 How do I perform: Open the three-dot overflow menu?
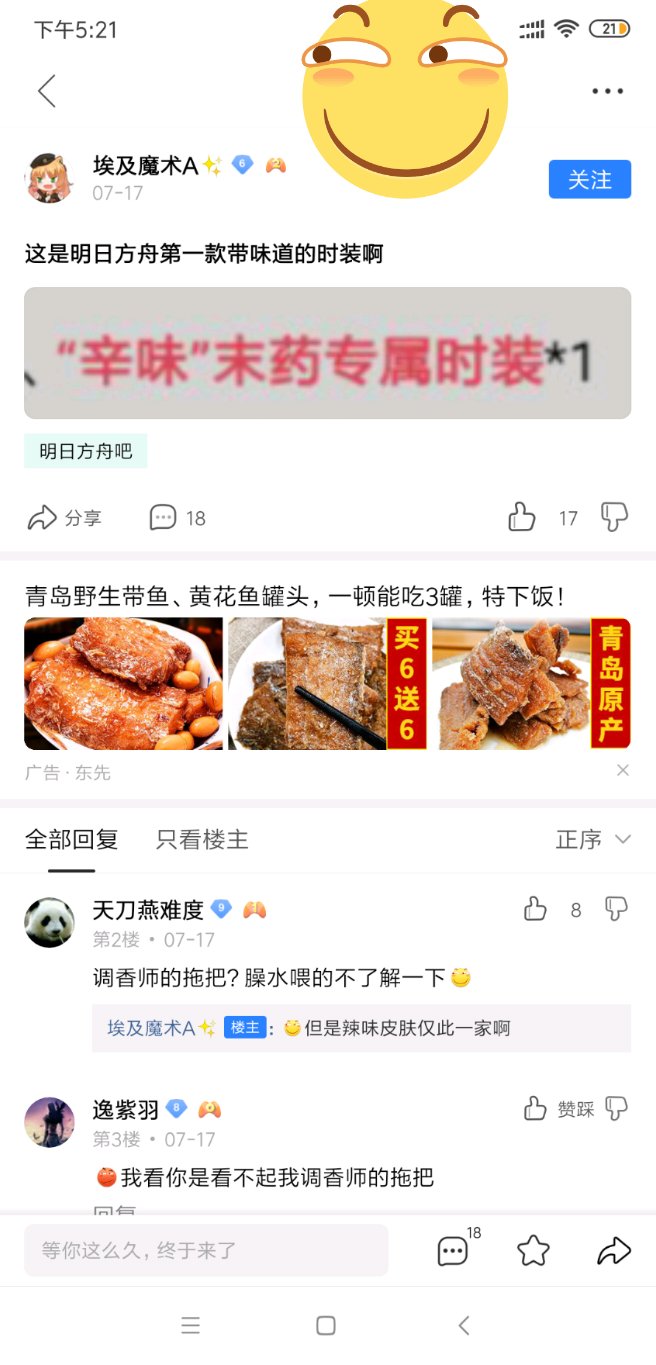(607, 91)
